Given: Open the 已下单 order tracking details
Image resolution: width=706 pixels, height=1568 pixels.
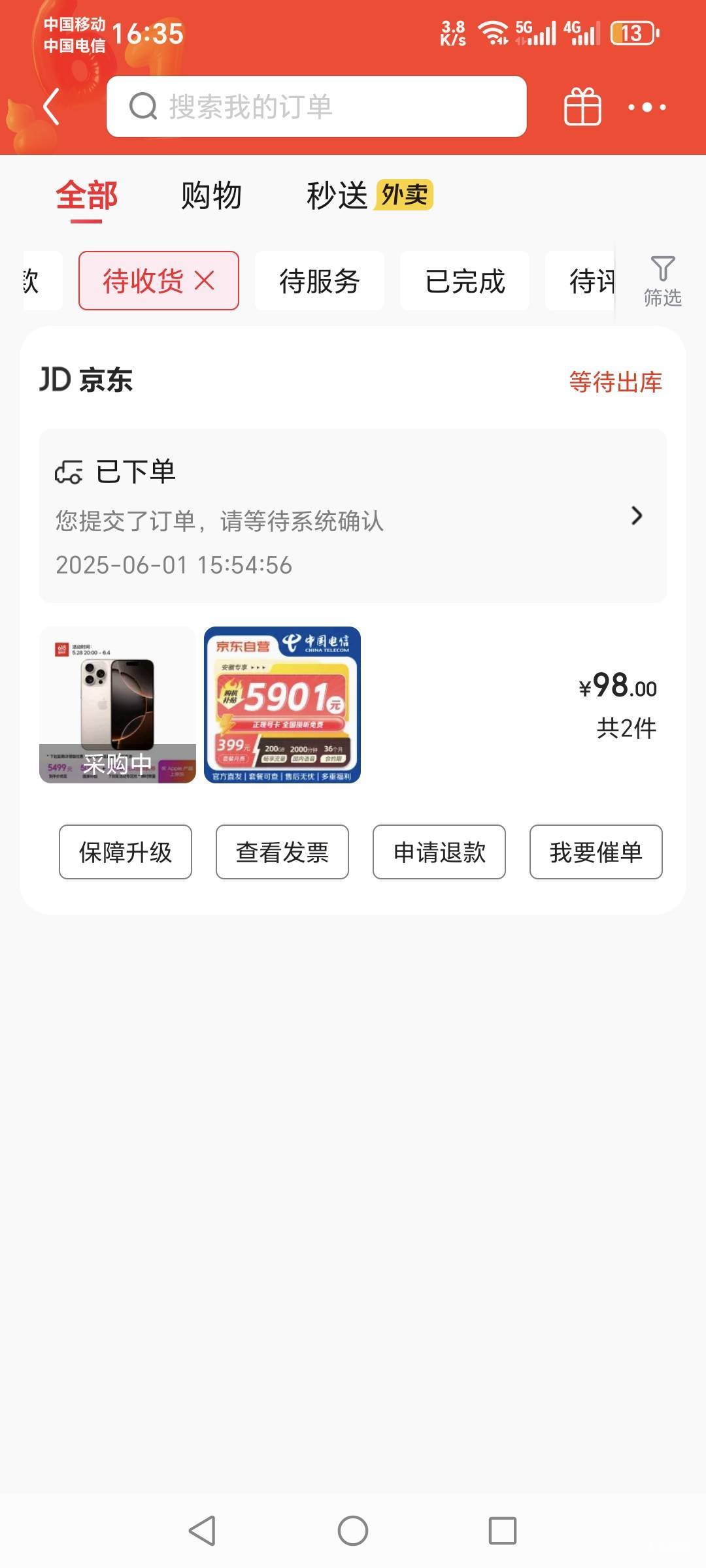Looking at the screenshot, I should [353, 515].
